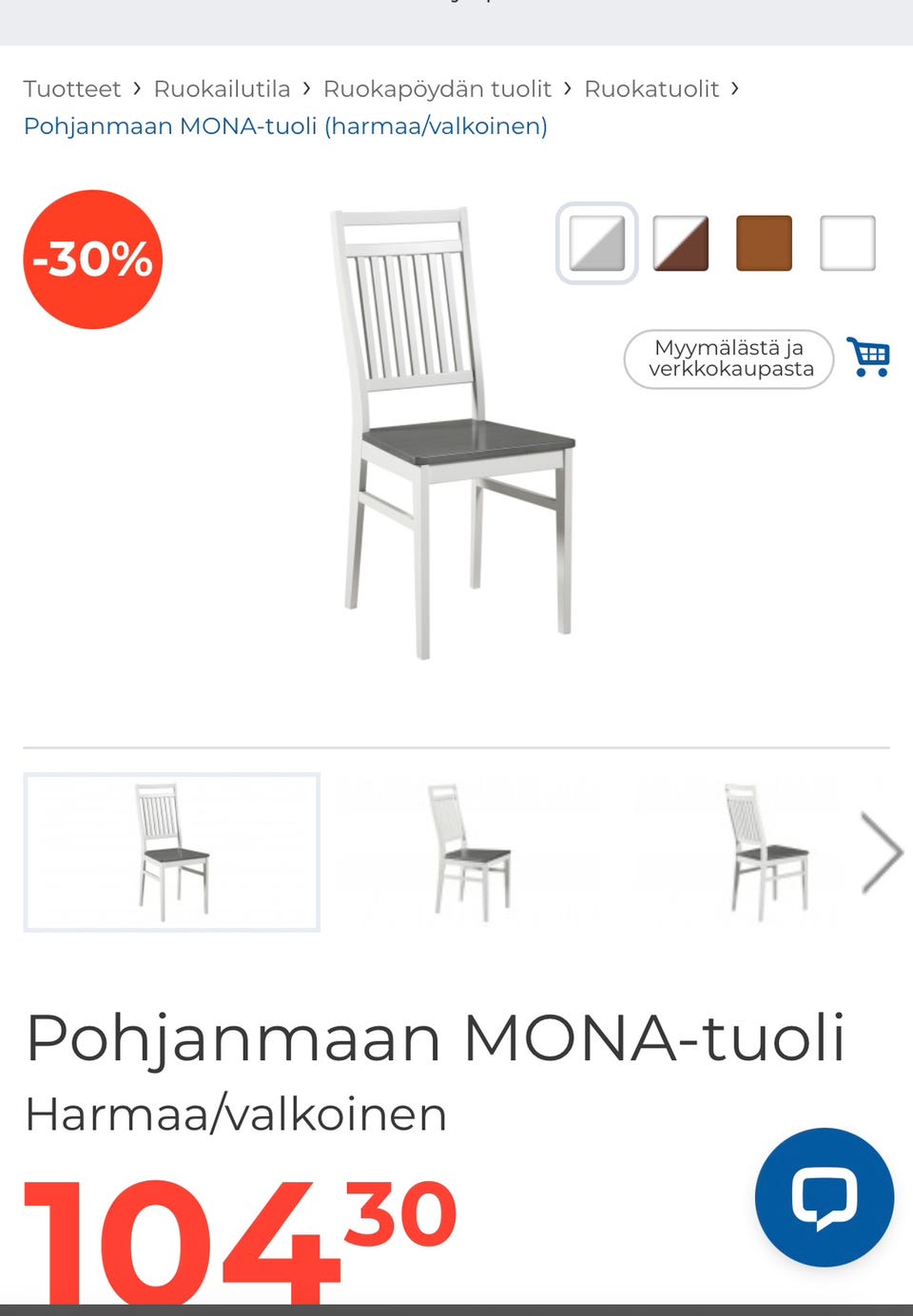Open the Pohjanmaan MONA-tuoli product link
Image resolution: width=913 pixels, height=1316 pixels.
(285, 126)
